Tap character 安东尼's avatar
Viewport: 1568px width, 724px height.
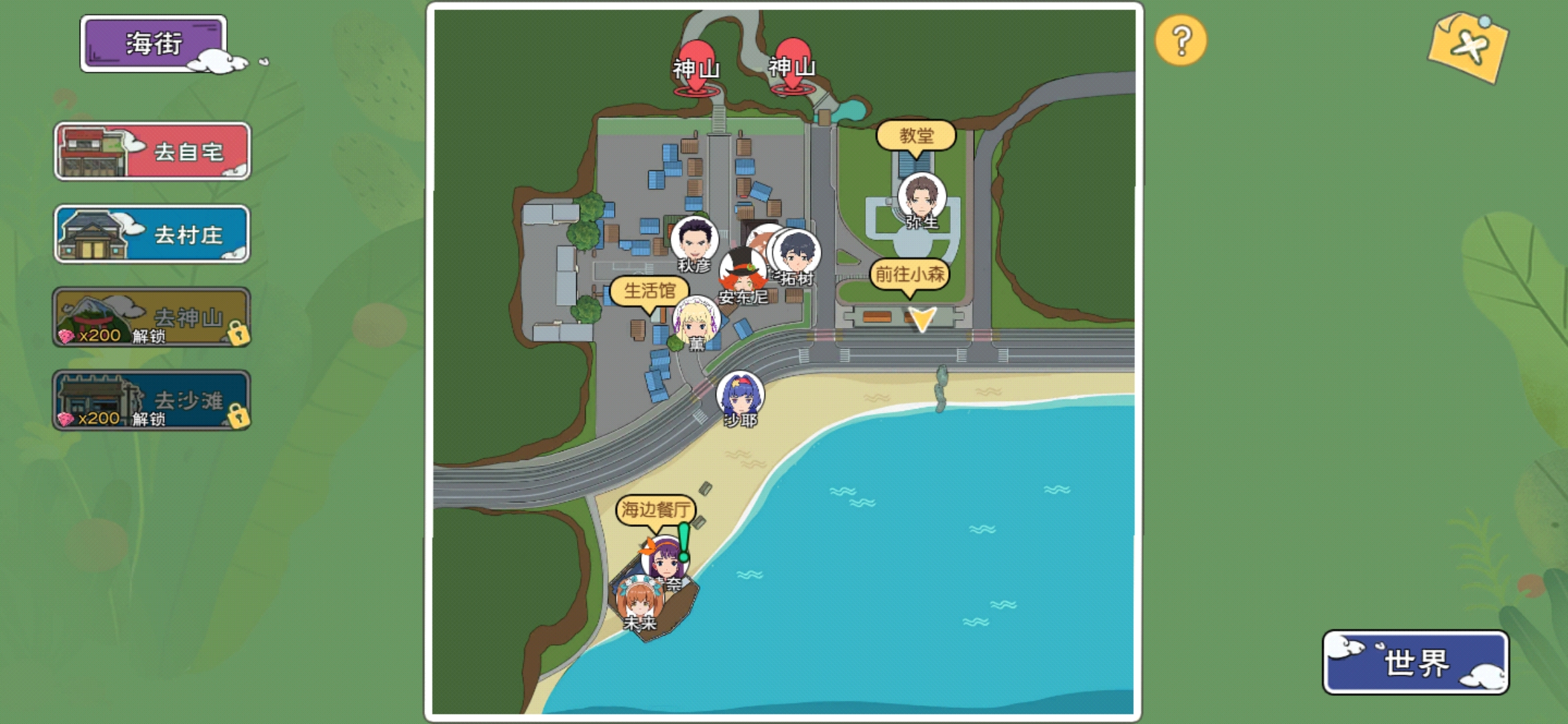pos(741,272)
